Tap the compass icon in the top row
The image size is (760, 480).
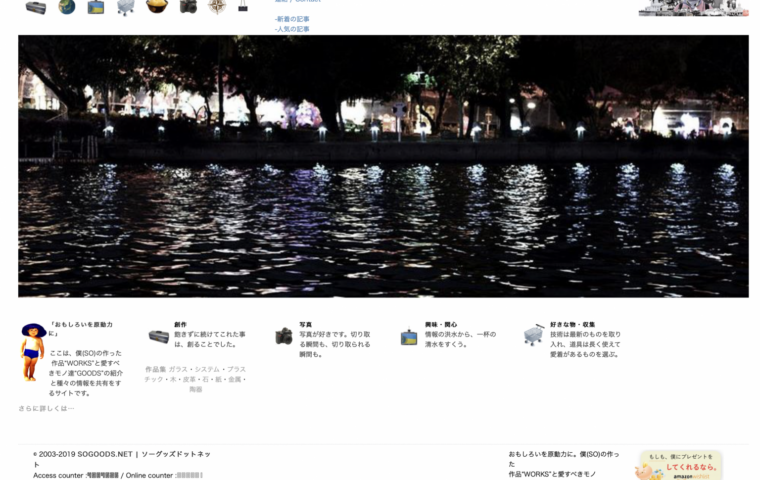tap(217, 7)
